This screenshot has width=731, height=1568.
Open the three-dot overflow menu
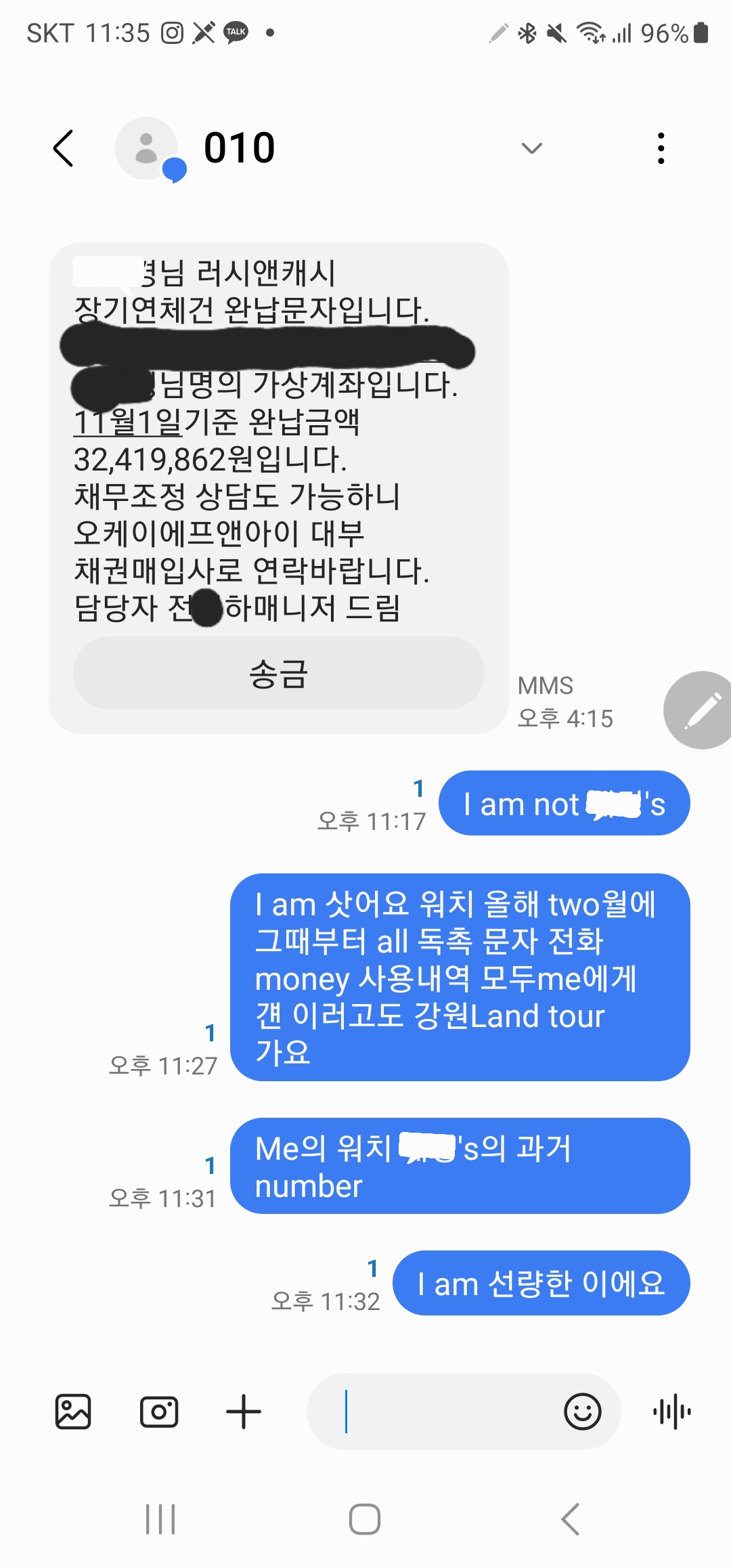pos(661,148)
